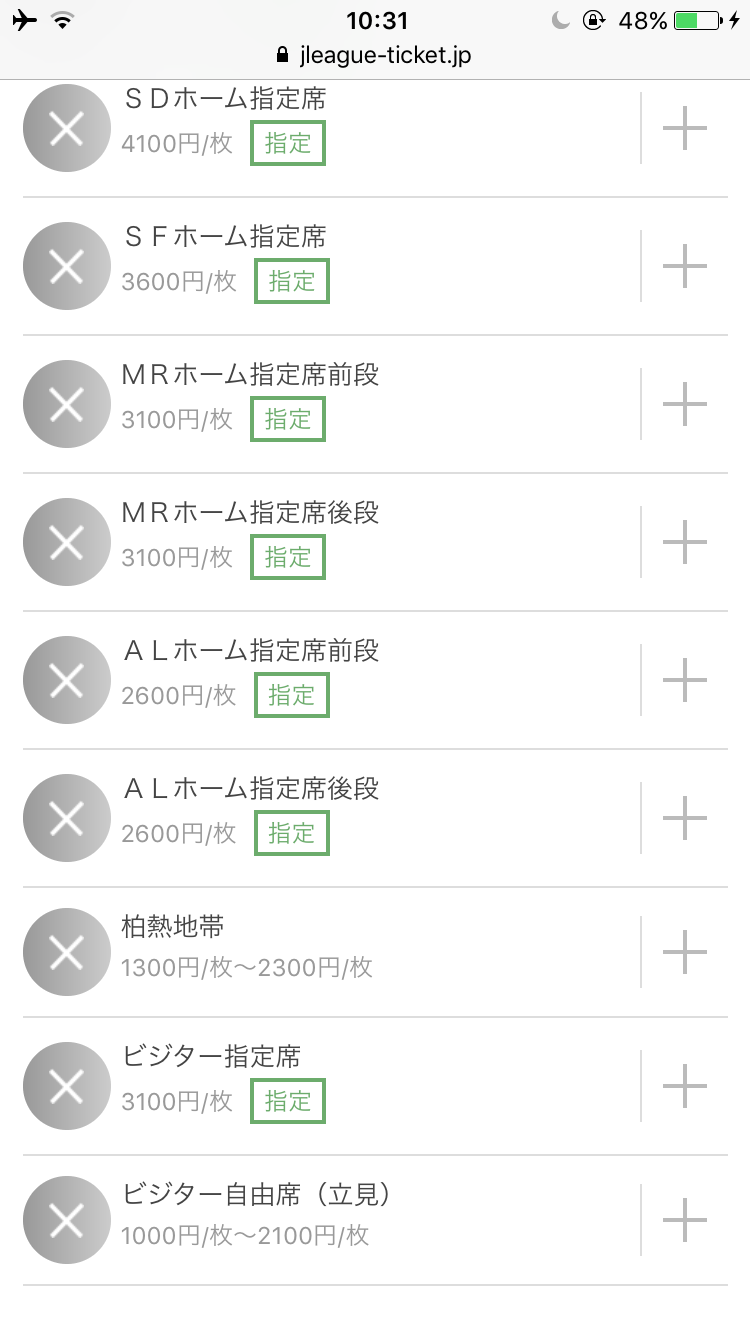This screenshot has width=750, height=1334.
Task: Tap the plus for ＭＲホーム指定席前段
Action: [685, 404]
